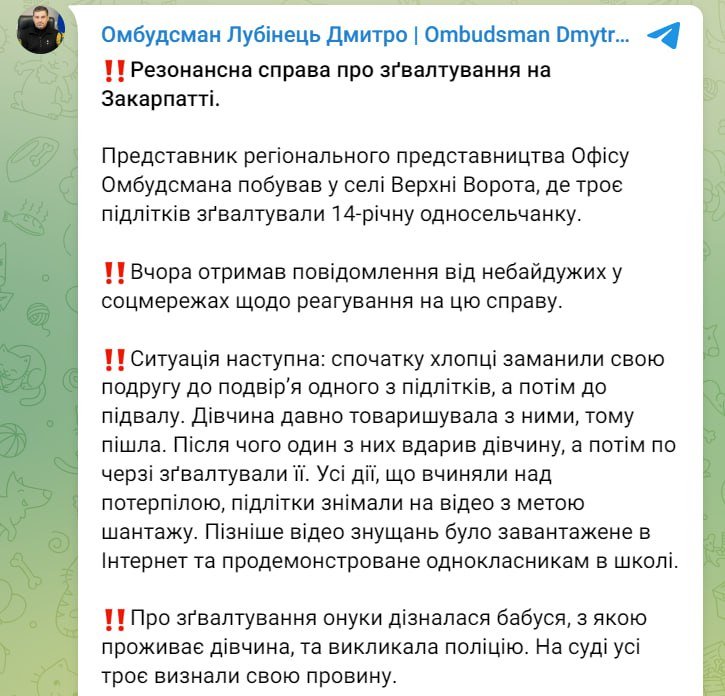Open the post via the Telegram plane icon
This screenshot has height=696, width=725.
click(x=663, y=35)
